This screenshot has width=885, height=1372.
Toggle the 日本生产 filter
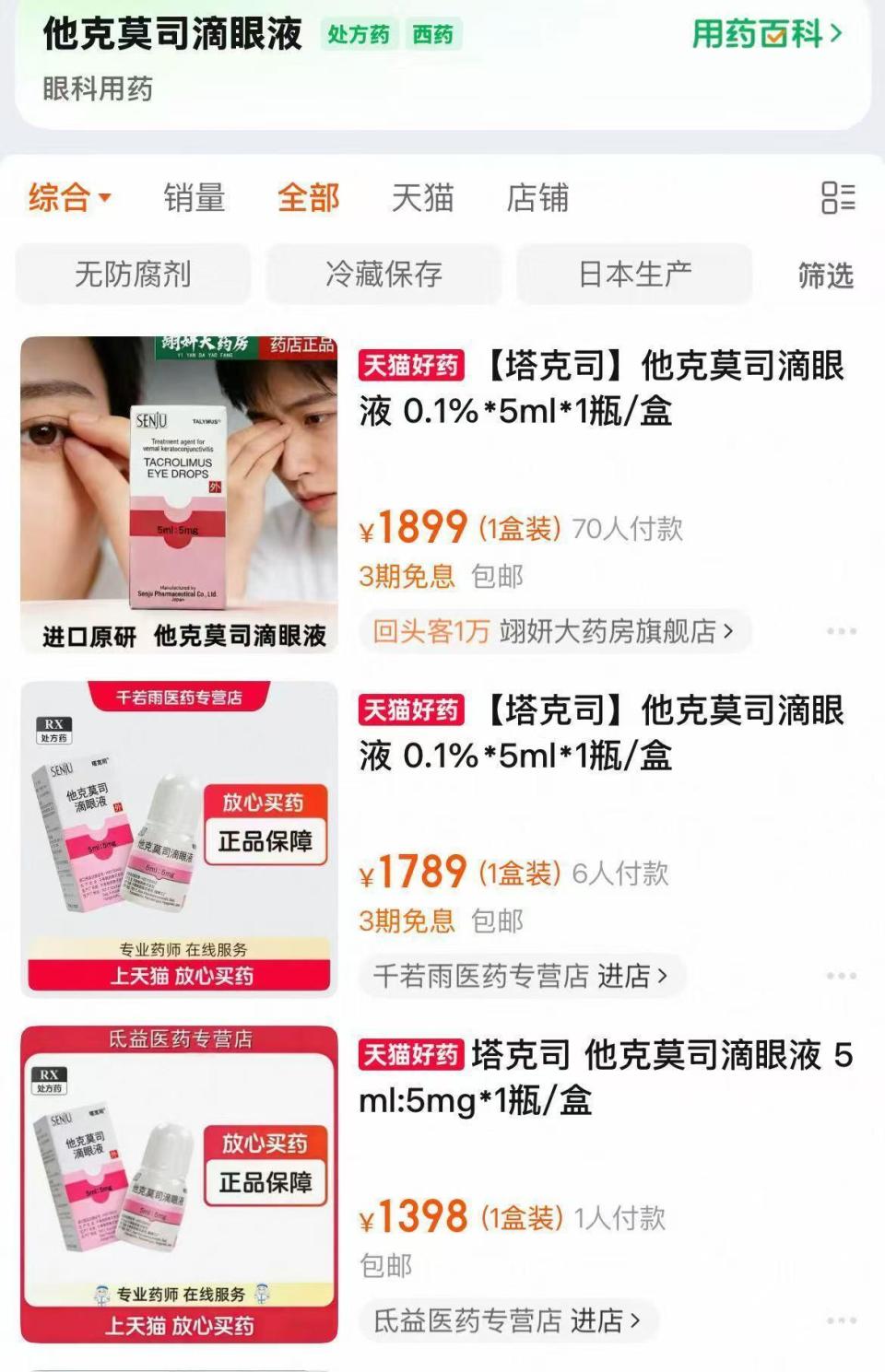click(x=635, y=274)
